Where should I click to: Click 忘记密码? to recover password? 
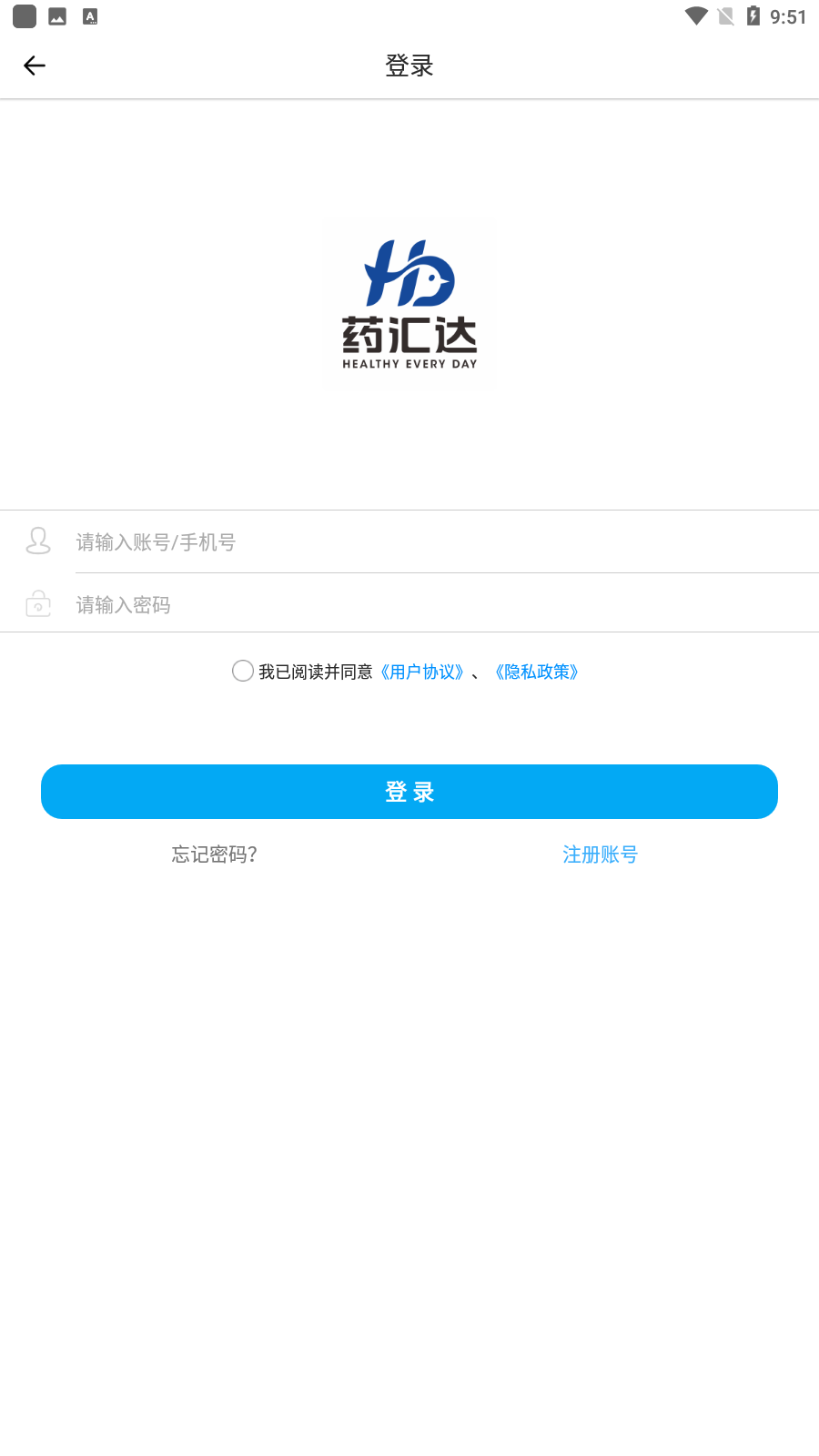pos(213,855)
